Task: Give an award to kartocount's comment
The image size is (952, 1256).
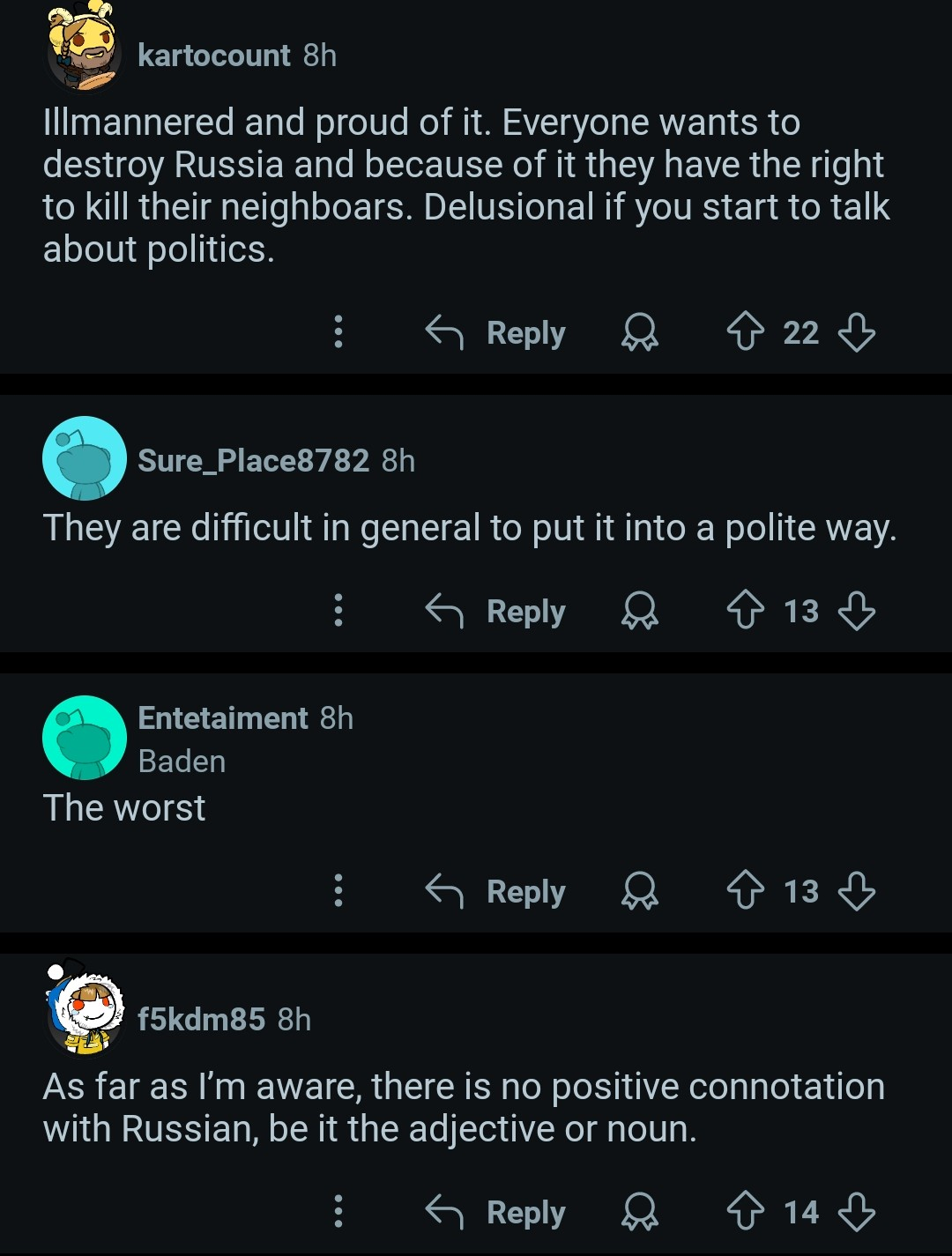Action: tap(640, 333)
